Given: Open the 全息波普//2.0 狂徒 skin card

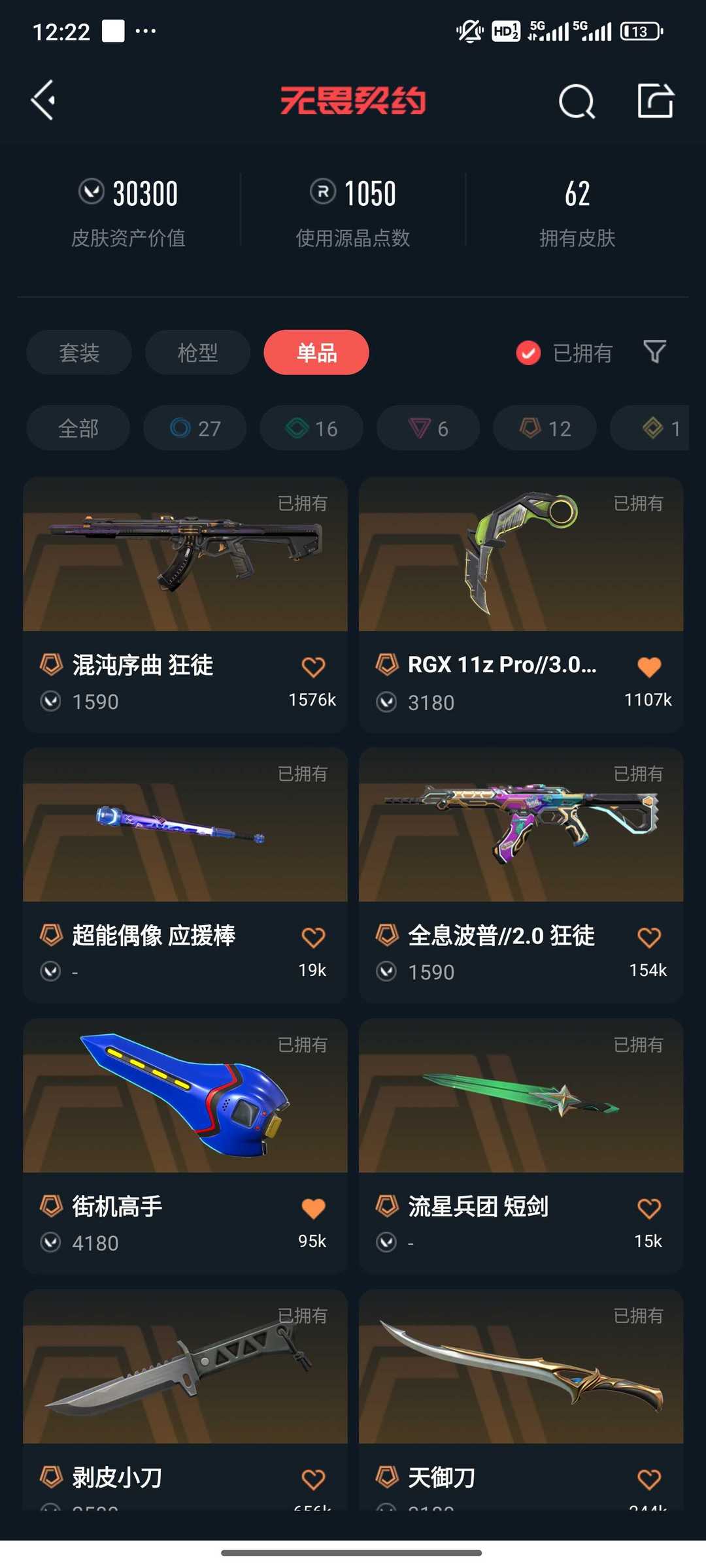Looking at the screenshot, I should pyautogui.click(x=521, y=826).
